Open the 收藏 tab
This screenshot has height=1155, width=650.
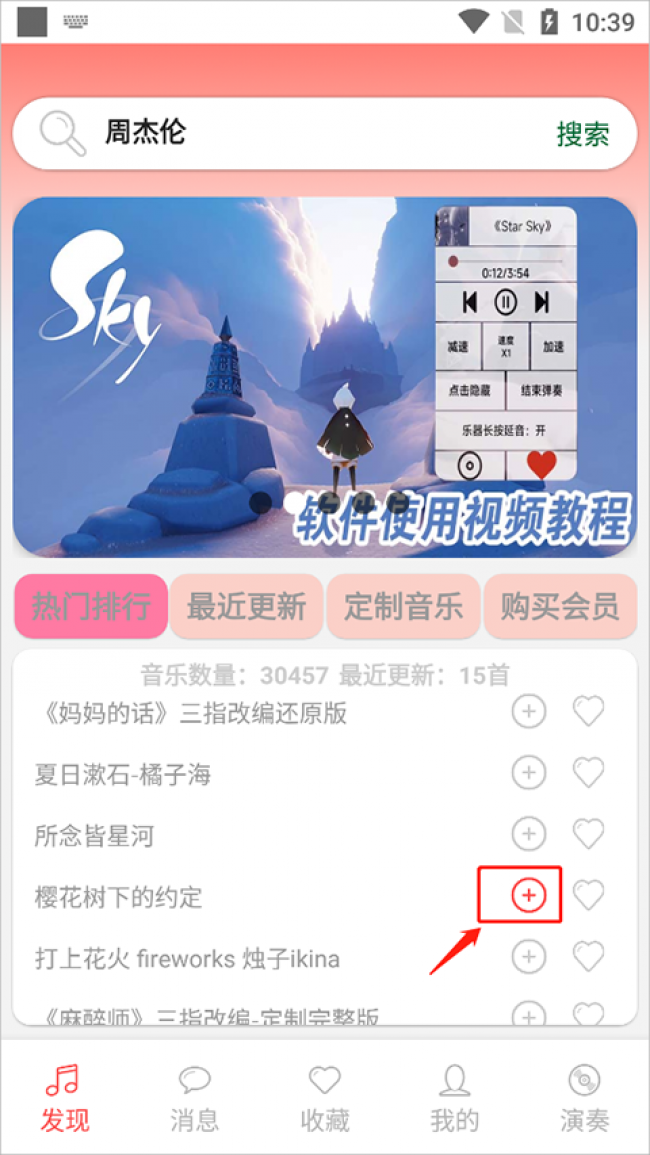pos(324,1098)
